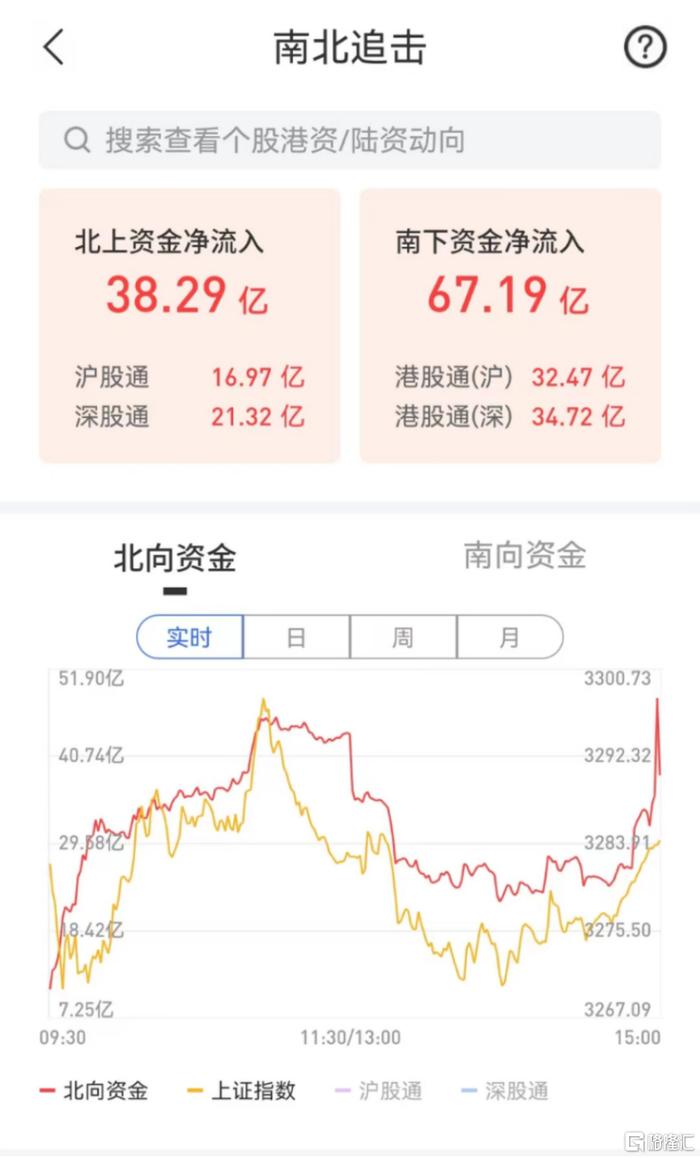Switch chart period to 周
700x1158 pixels.
click(403, 637)
